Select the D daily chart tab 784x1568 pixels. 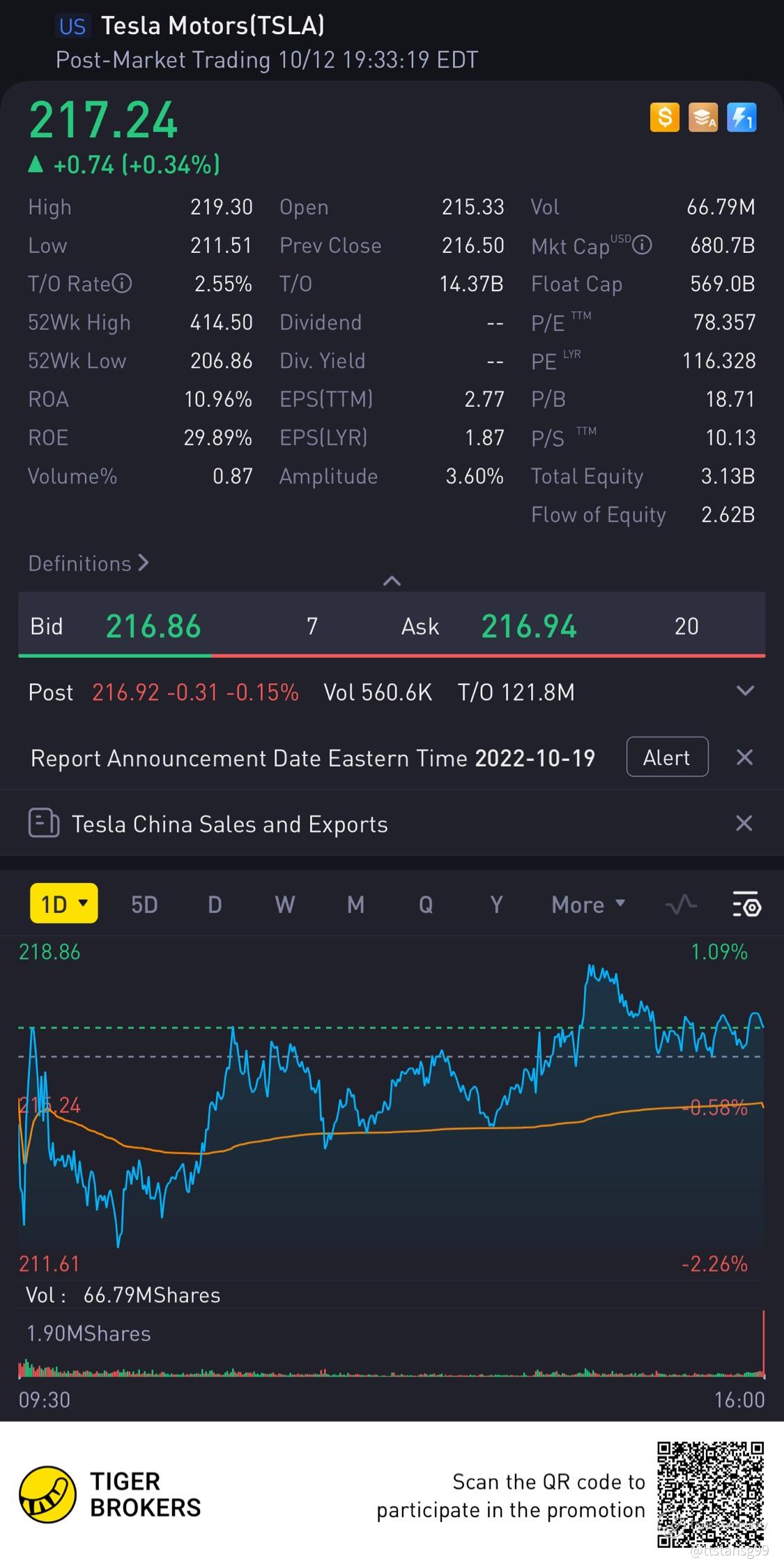point(215,905)
